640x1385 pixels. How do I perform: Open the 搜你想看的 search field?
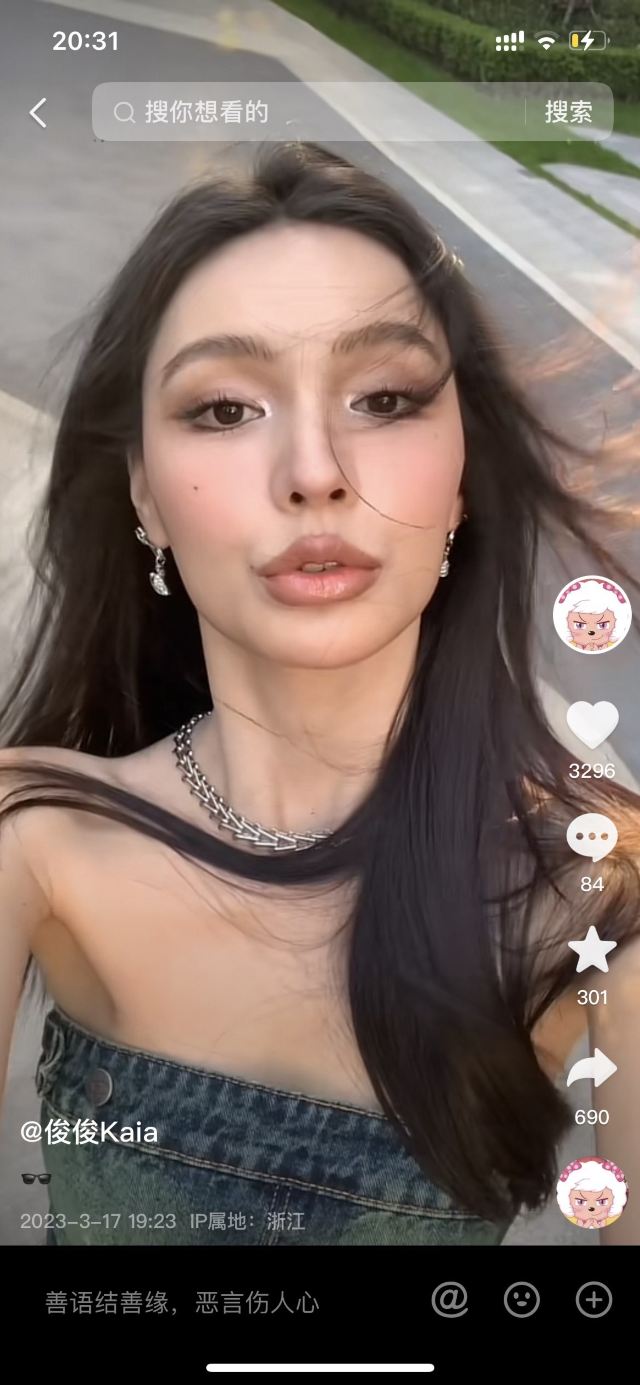pyautogui.click(x=300, y=112)
